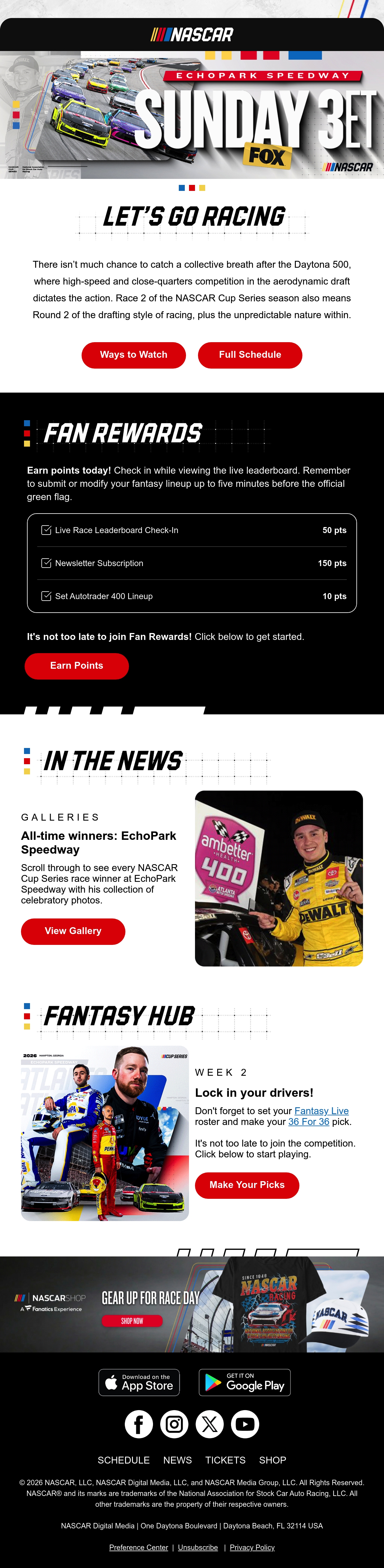Select the TICKETS footer link

pyautogui.click(x=225, y=1460)
